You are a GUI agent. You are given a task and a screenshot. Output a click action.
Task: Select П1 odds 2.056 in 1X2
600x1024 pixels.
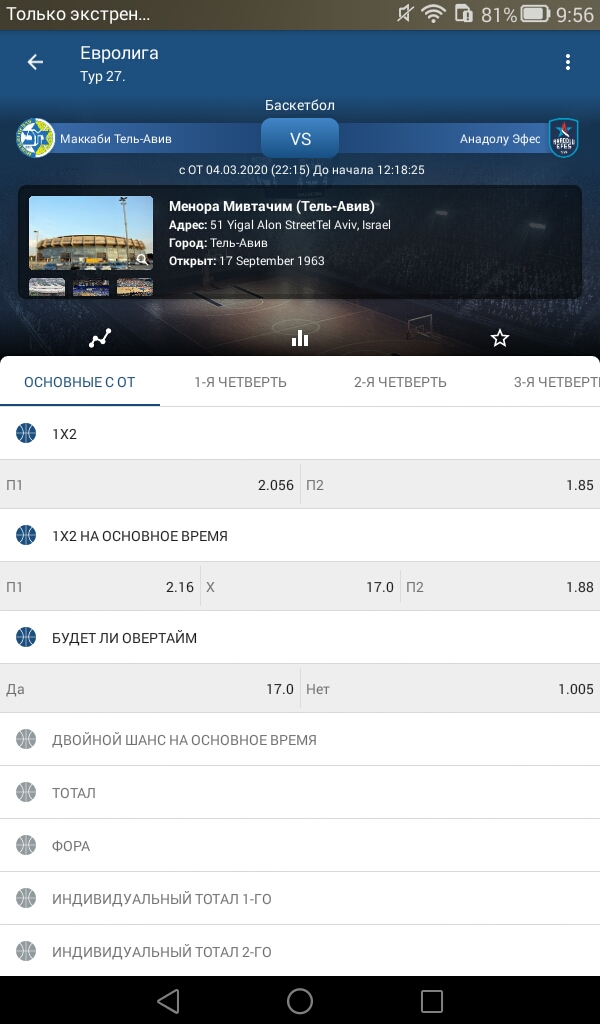150,485
